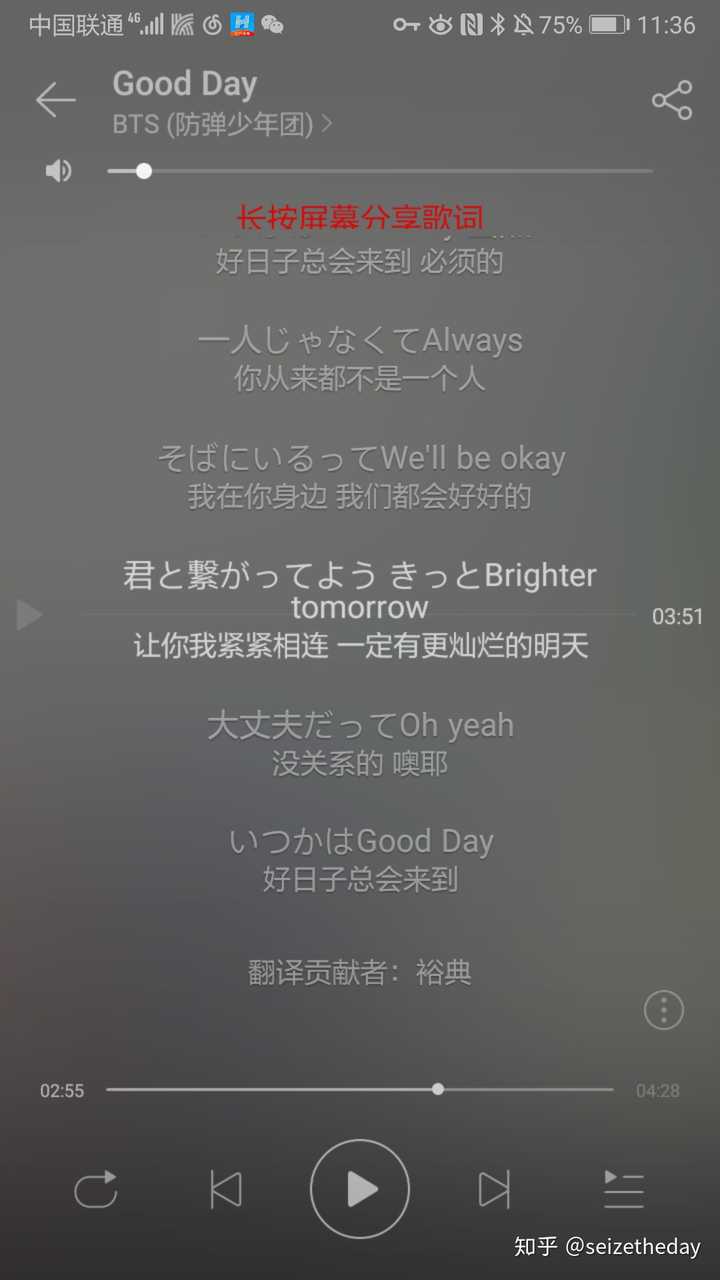
Task: Tap the volume speaker icon
Action: point(59,171)
